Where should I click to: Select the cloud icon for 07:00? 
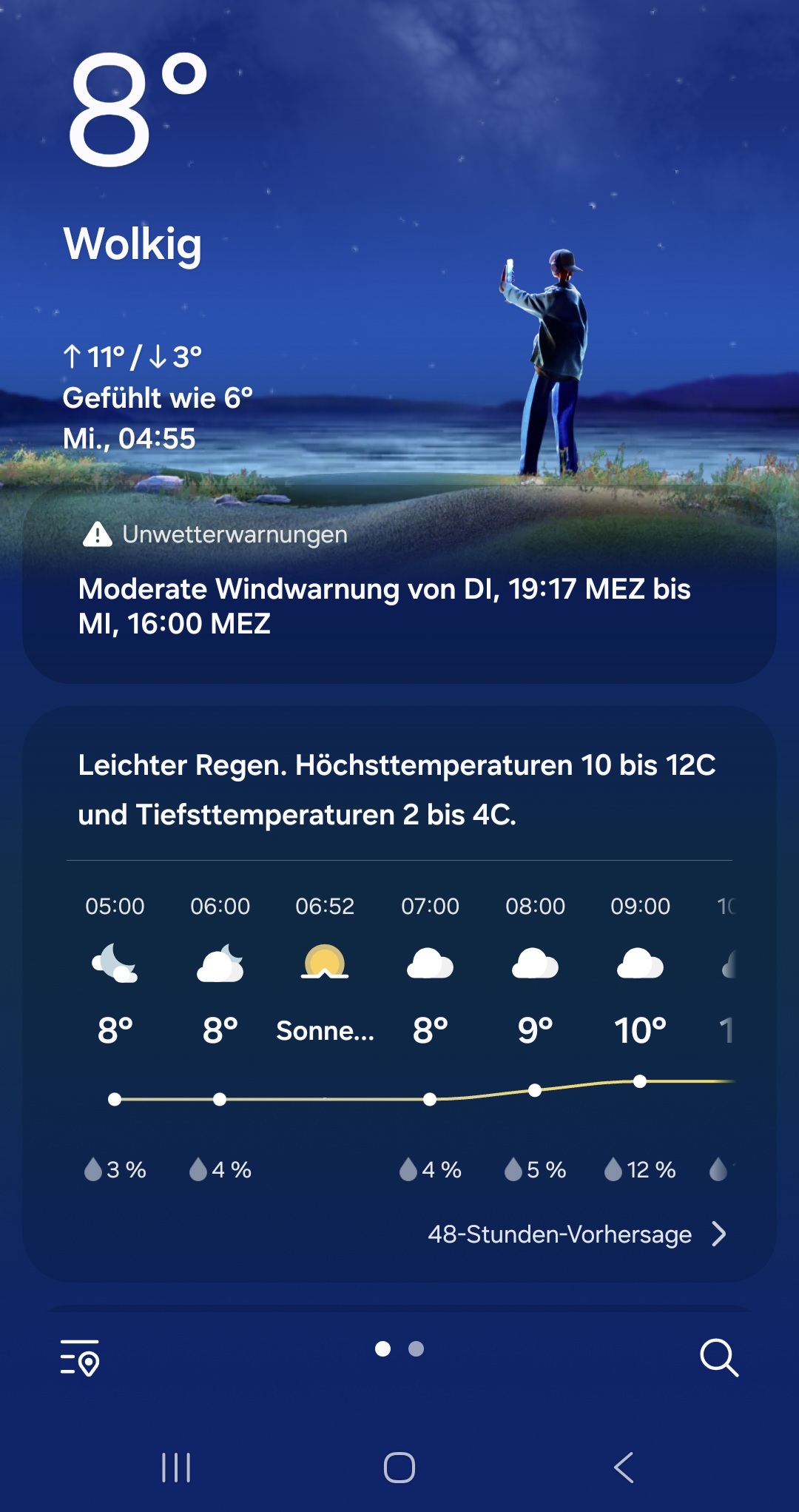coord(429,962)
